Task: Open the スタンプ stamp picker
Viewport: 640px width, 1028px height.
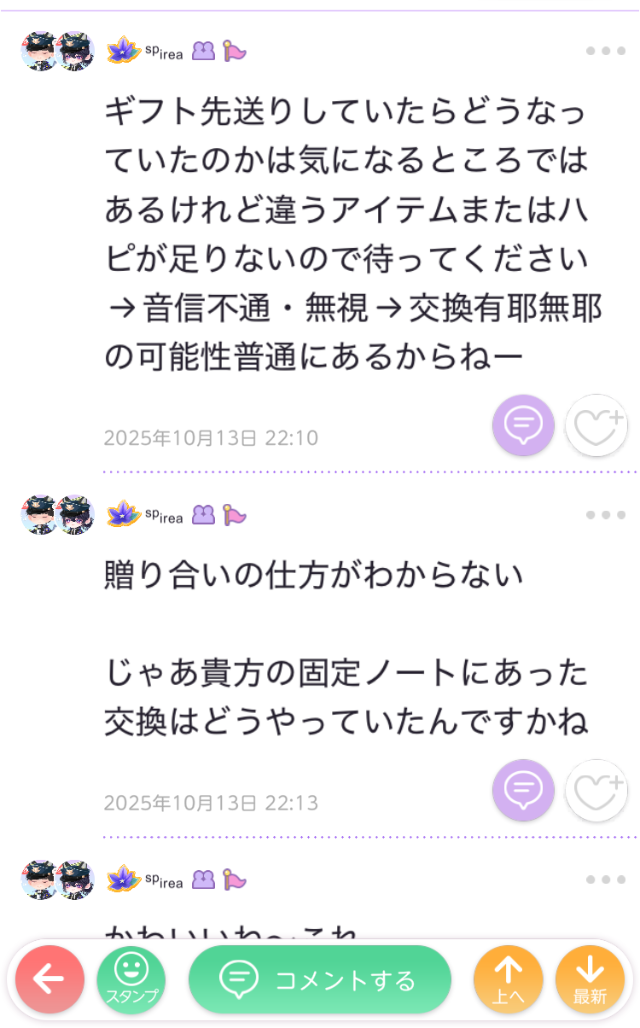Action: pyautogui.click(x=131, y=980)
